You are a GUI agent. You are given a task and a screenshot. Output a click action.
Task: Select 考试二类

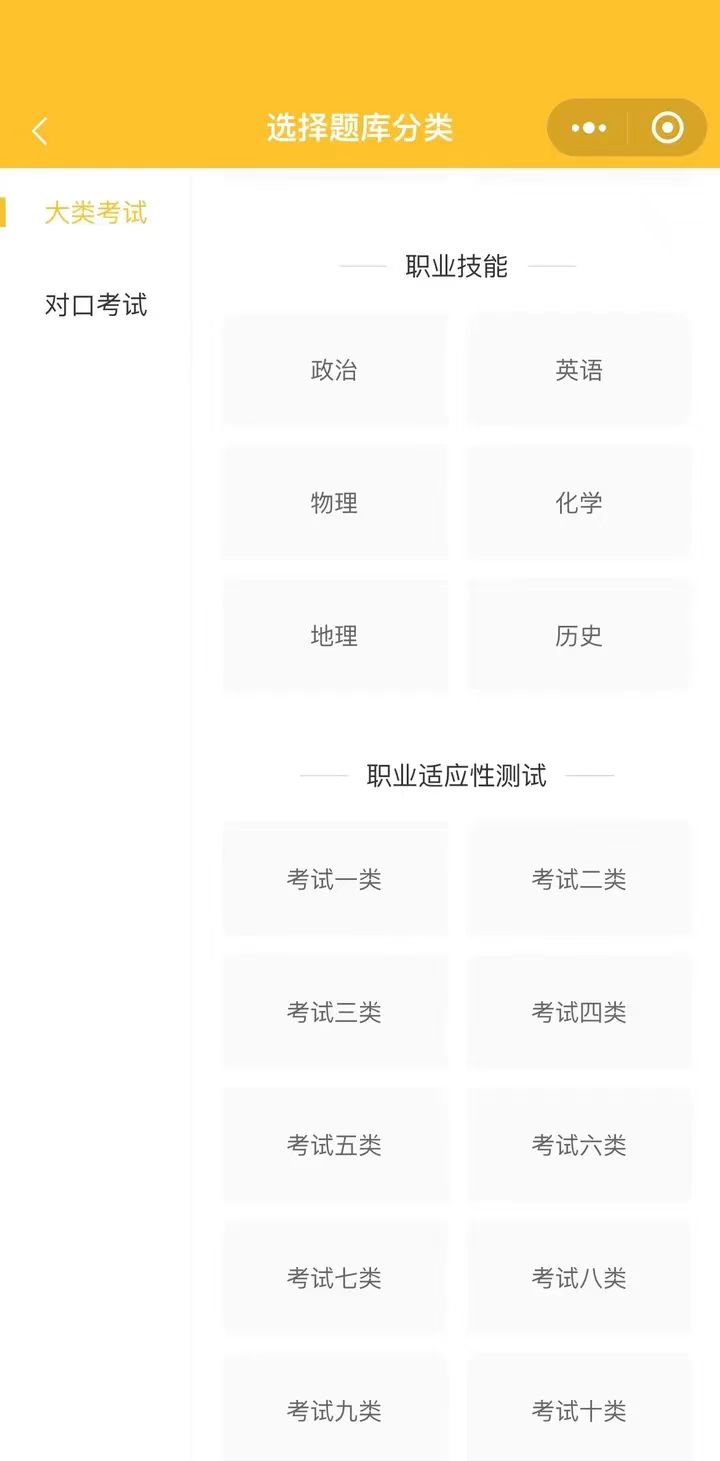point(579,879)
